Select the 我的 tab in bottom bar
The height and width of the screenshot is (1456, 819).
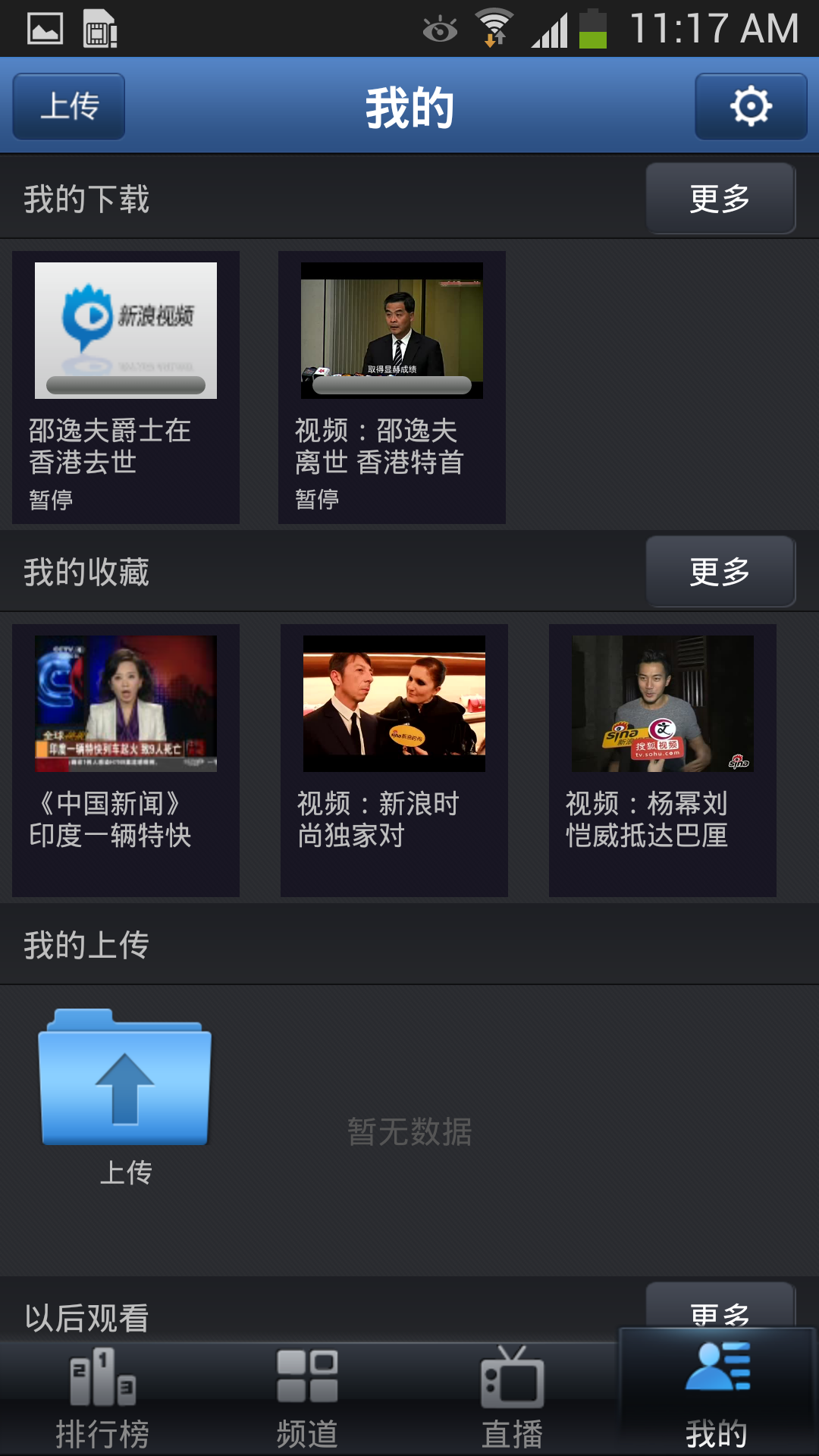click(717, 1400)
